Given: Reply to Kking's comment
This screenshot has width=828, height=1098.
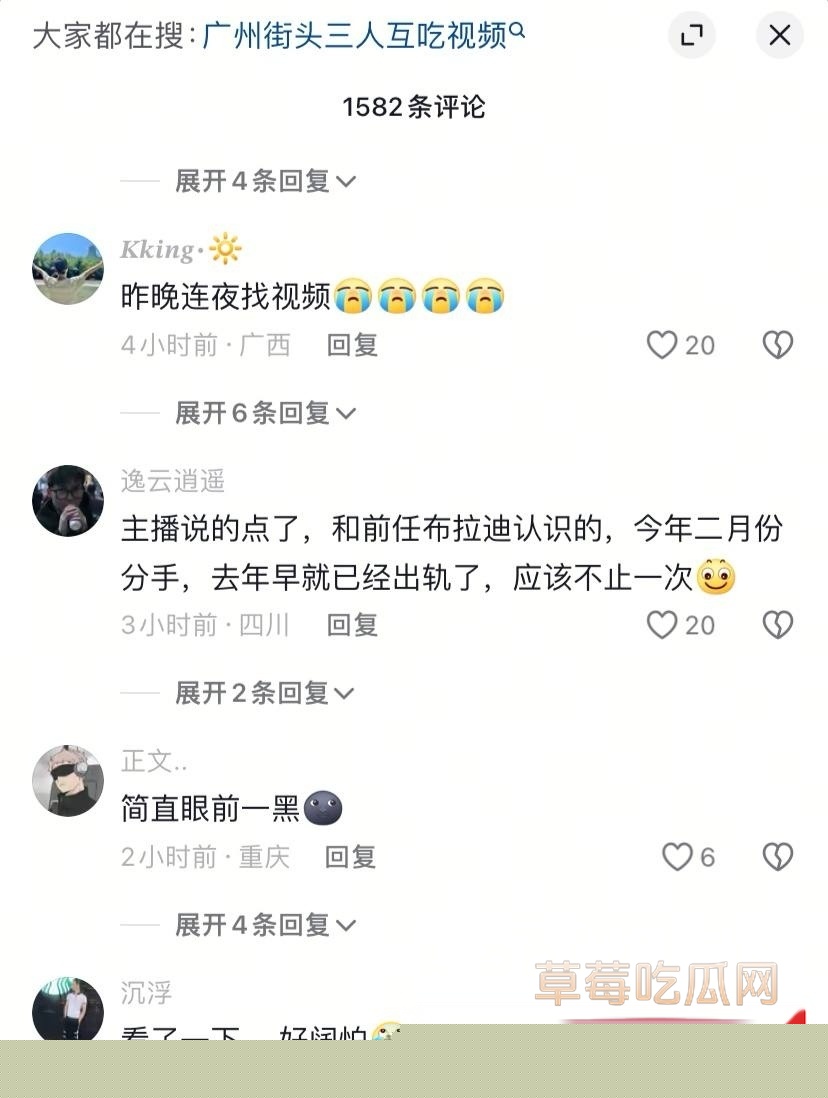Looking at the screenshot, I should click(352, 345).
